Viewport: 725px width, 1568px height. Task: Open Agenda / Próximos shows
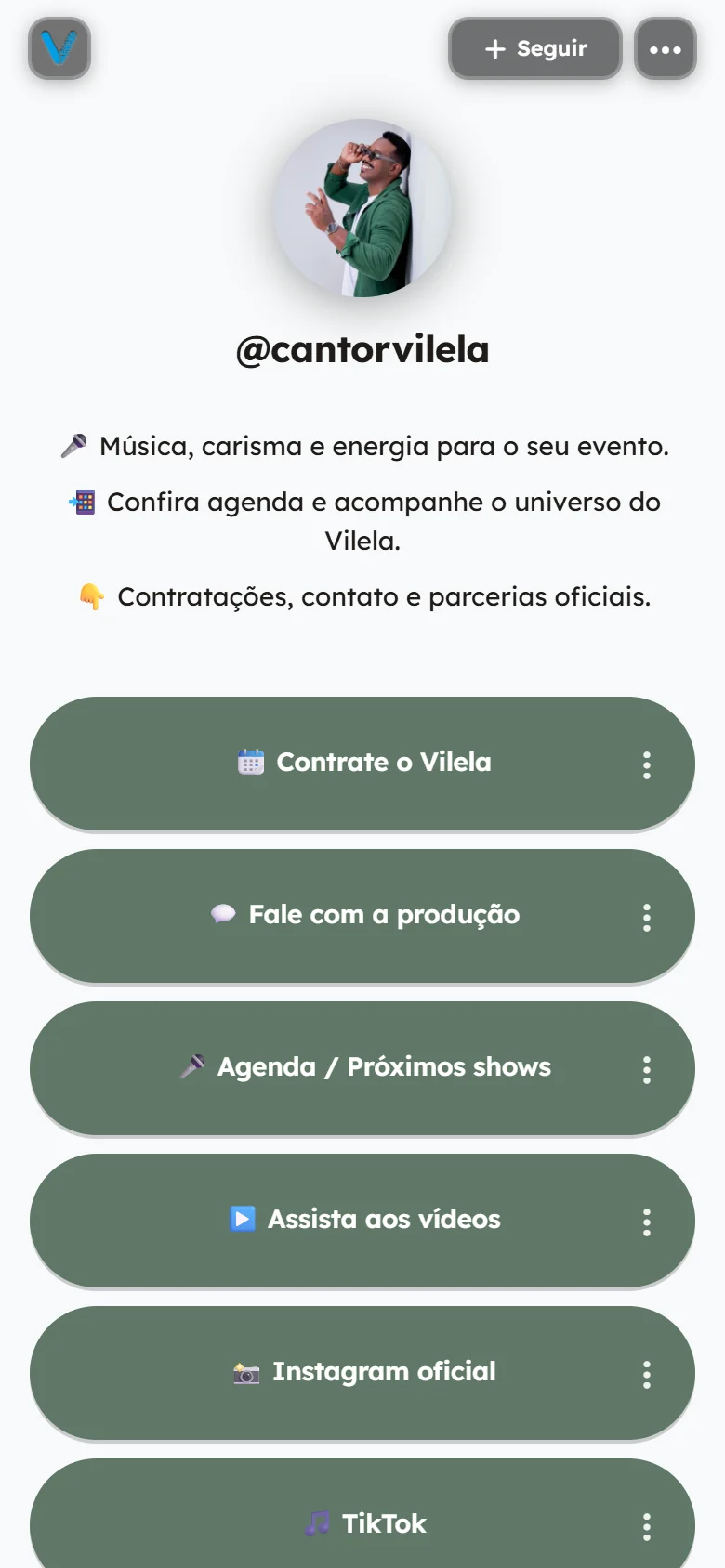tap(362, 1068)
